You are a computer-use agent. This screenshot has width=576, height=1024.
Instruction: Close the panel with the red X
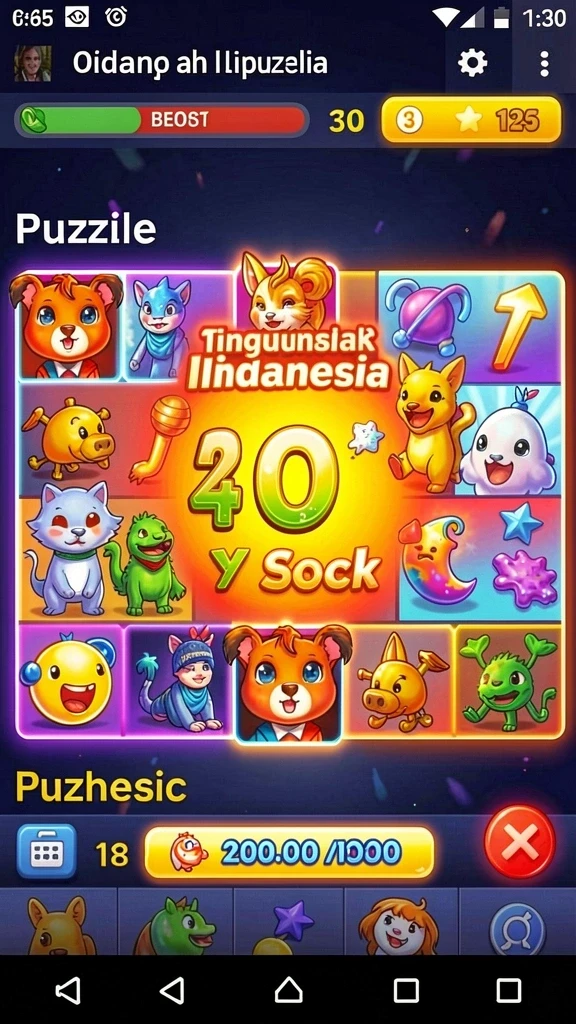520,842
